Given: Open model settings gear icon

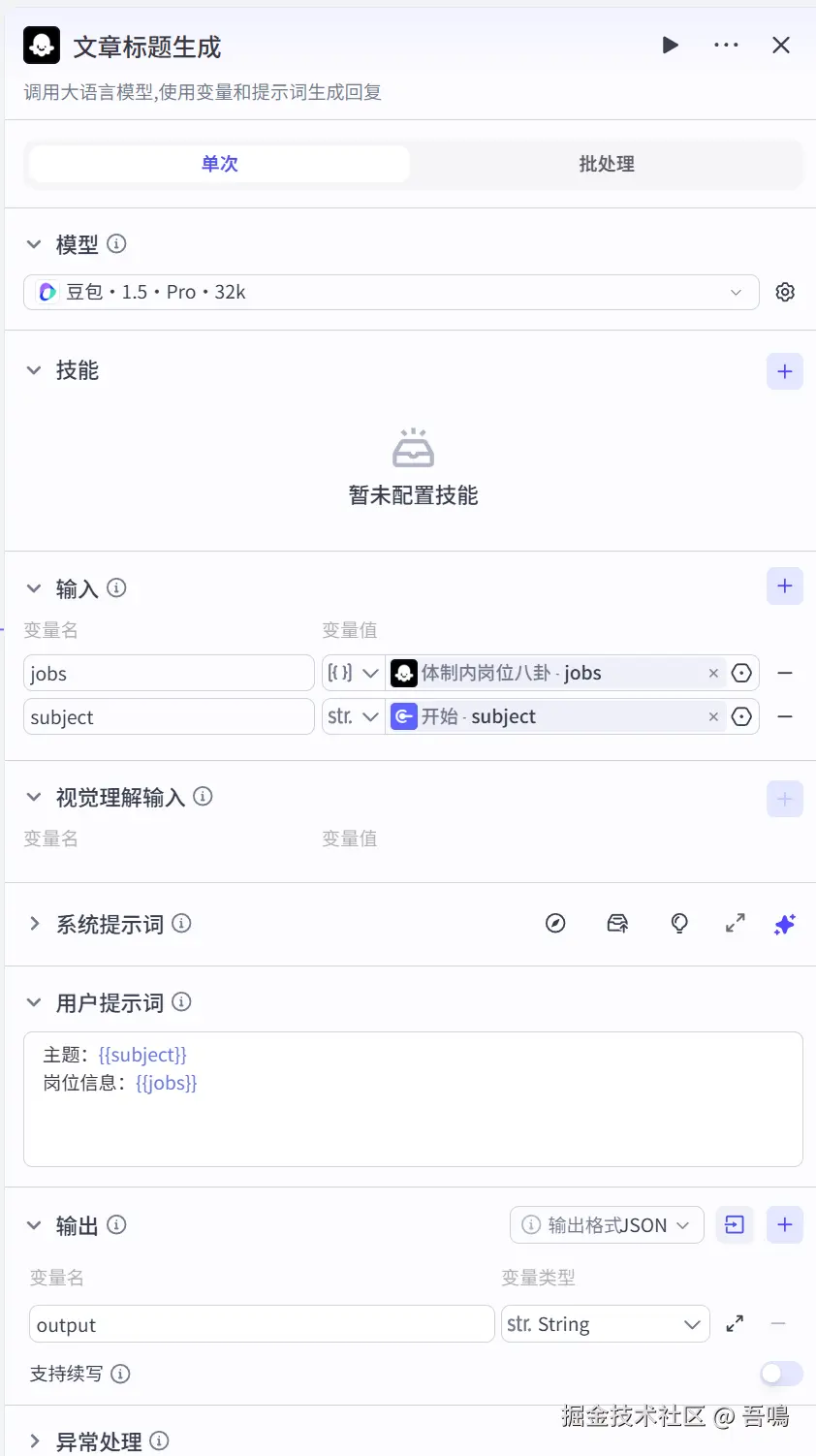Looking at the screenshot, I should click(x=785, y=292).
